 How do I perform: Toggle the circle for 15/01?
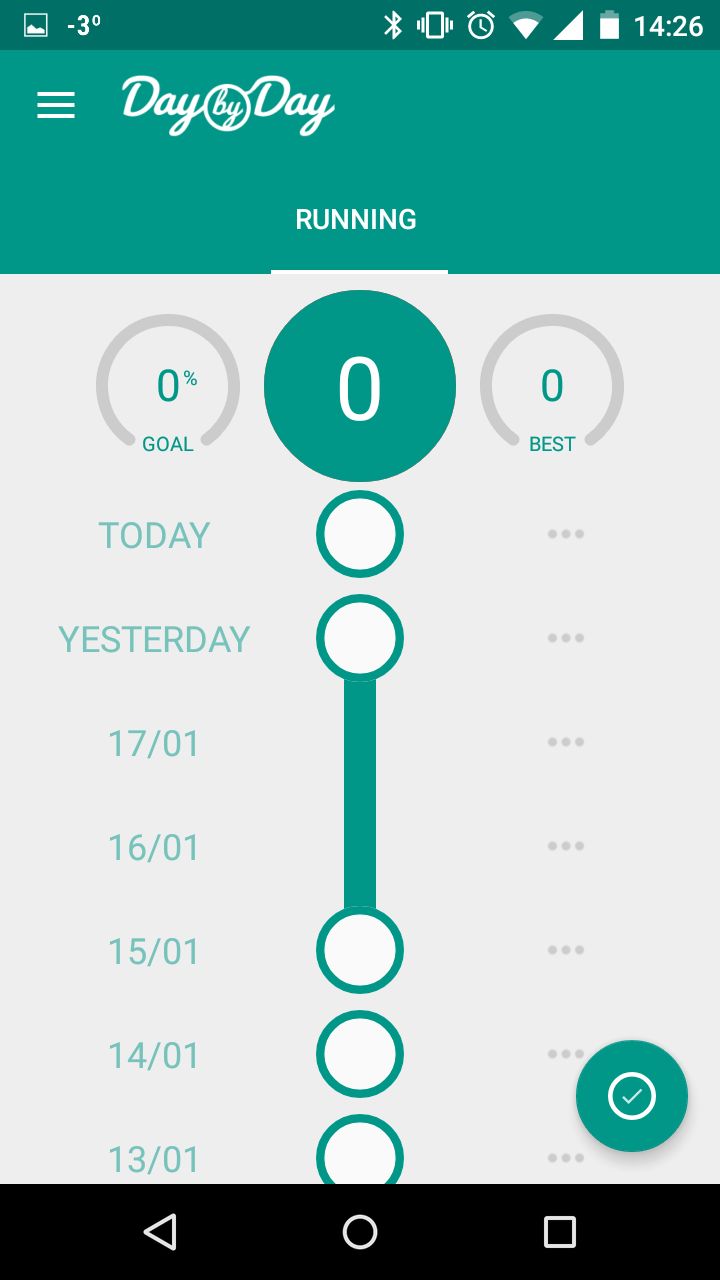pos(360,950)
